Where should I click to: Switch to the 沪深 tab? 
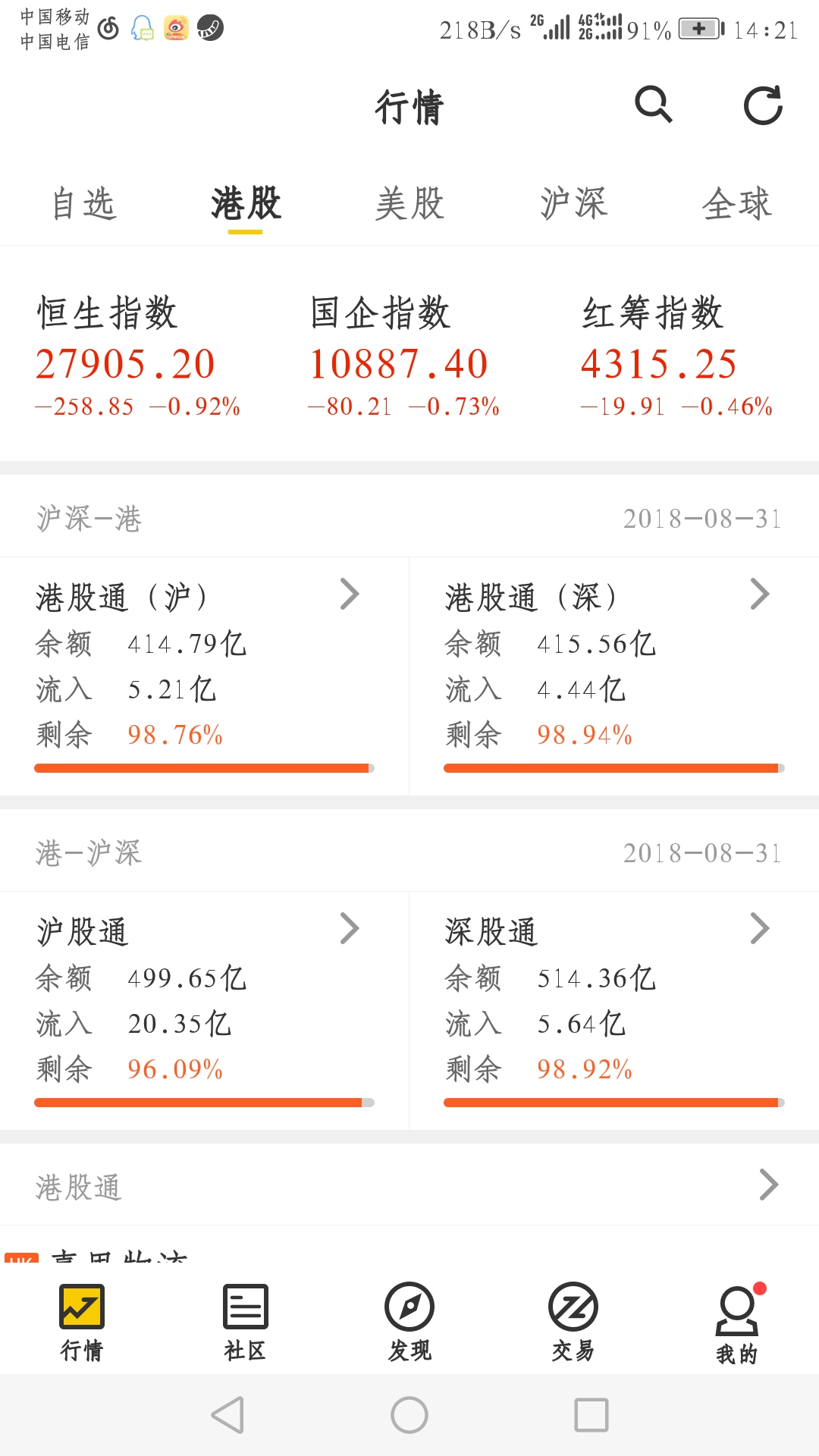coord(574,204)
